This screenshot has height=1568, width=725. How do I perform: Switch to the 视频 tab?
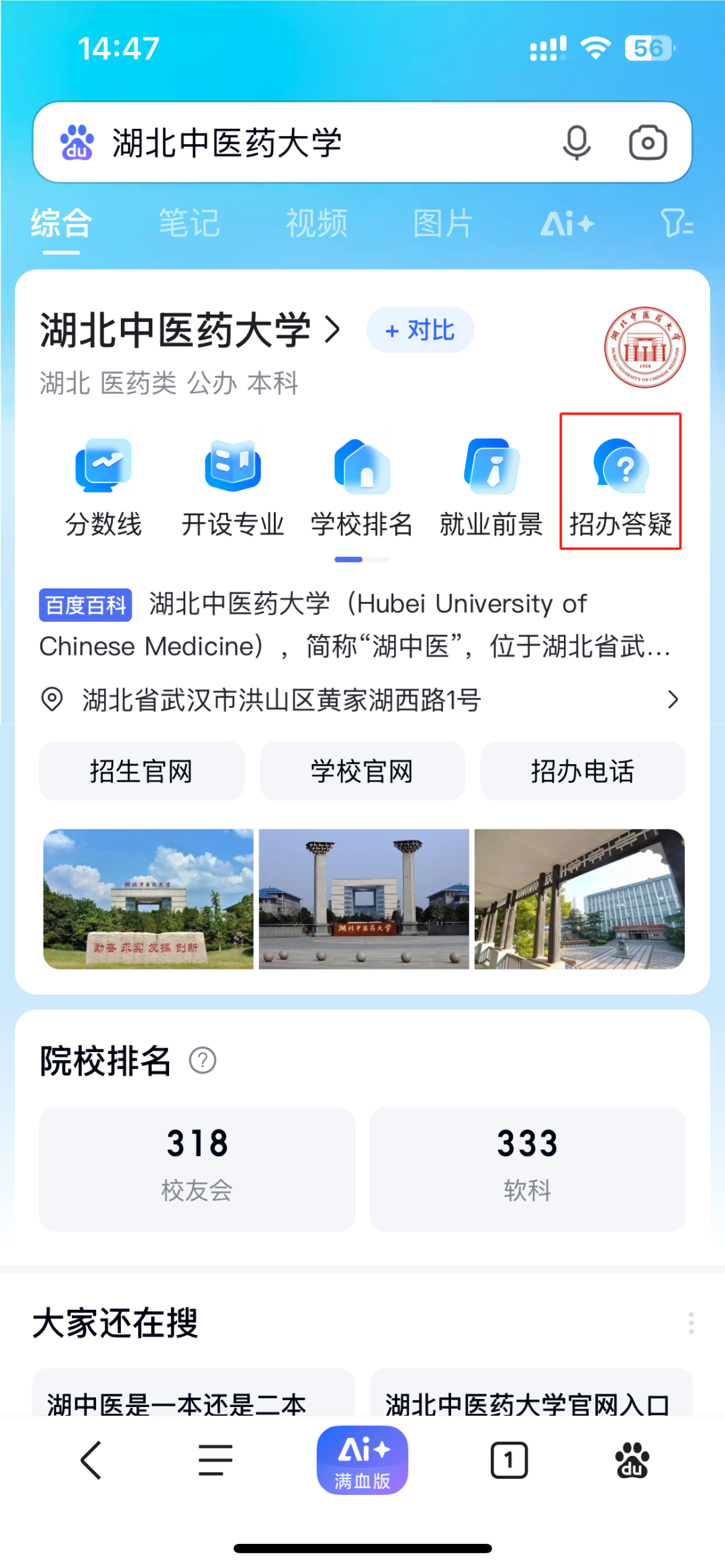pos(316,223)
